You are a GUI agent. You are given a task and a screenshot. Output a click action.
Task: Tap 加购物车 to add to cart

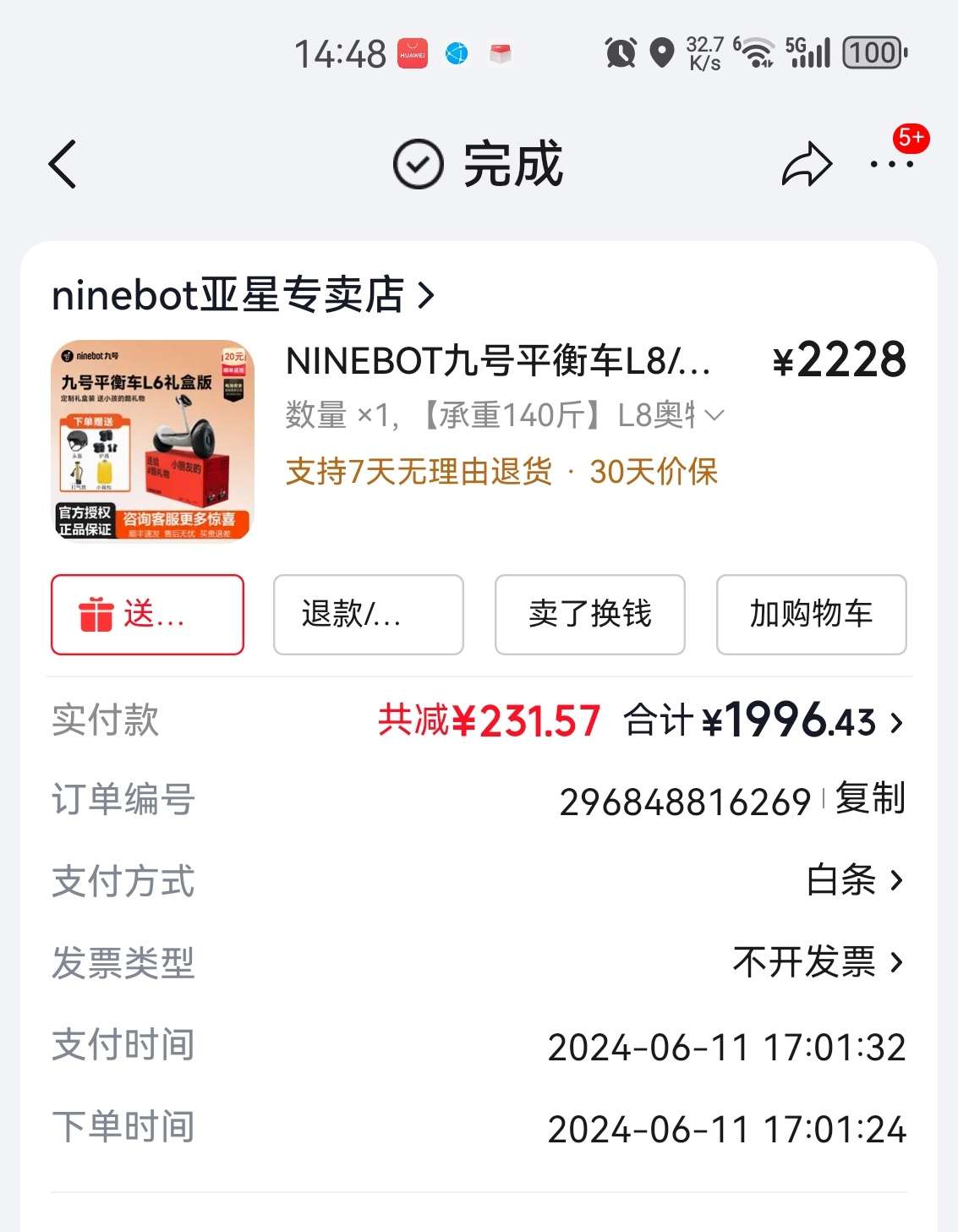[811, 615]
